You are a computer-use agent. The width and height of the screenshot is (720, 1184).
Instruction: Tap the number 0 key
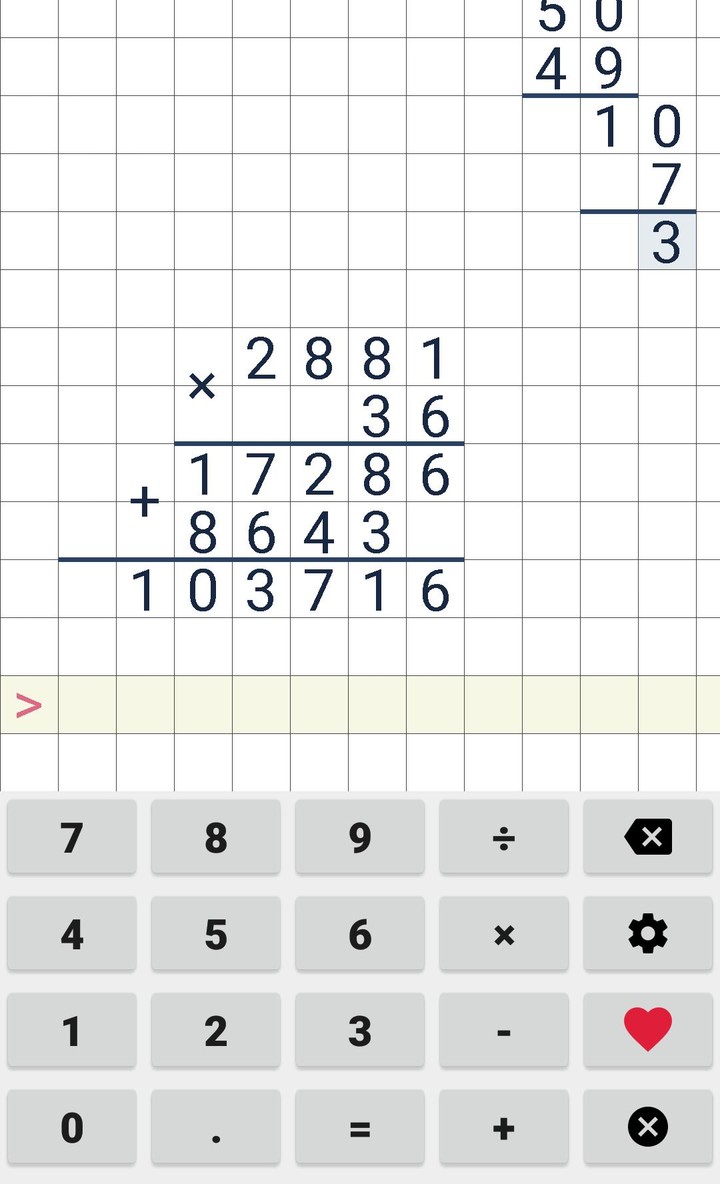71,1126
